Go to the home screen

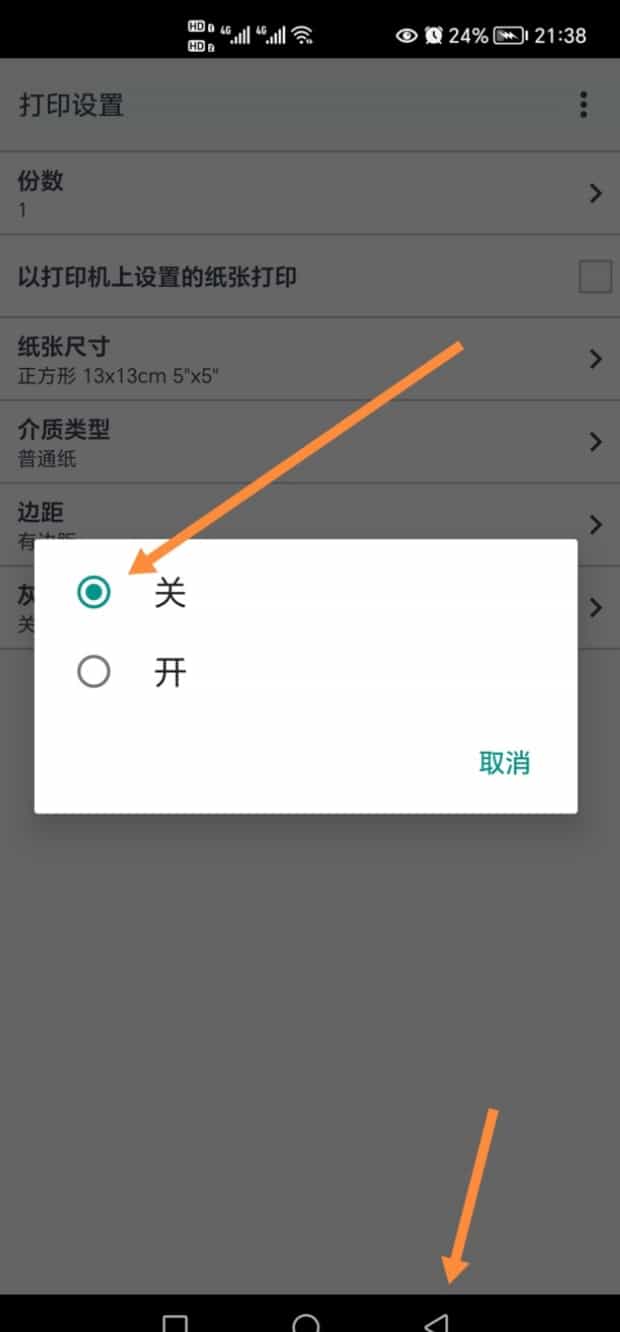[306, 1322]
